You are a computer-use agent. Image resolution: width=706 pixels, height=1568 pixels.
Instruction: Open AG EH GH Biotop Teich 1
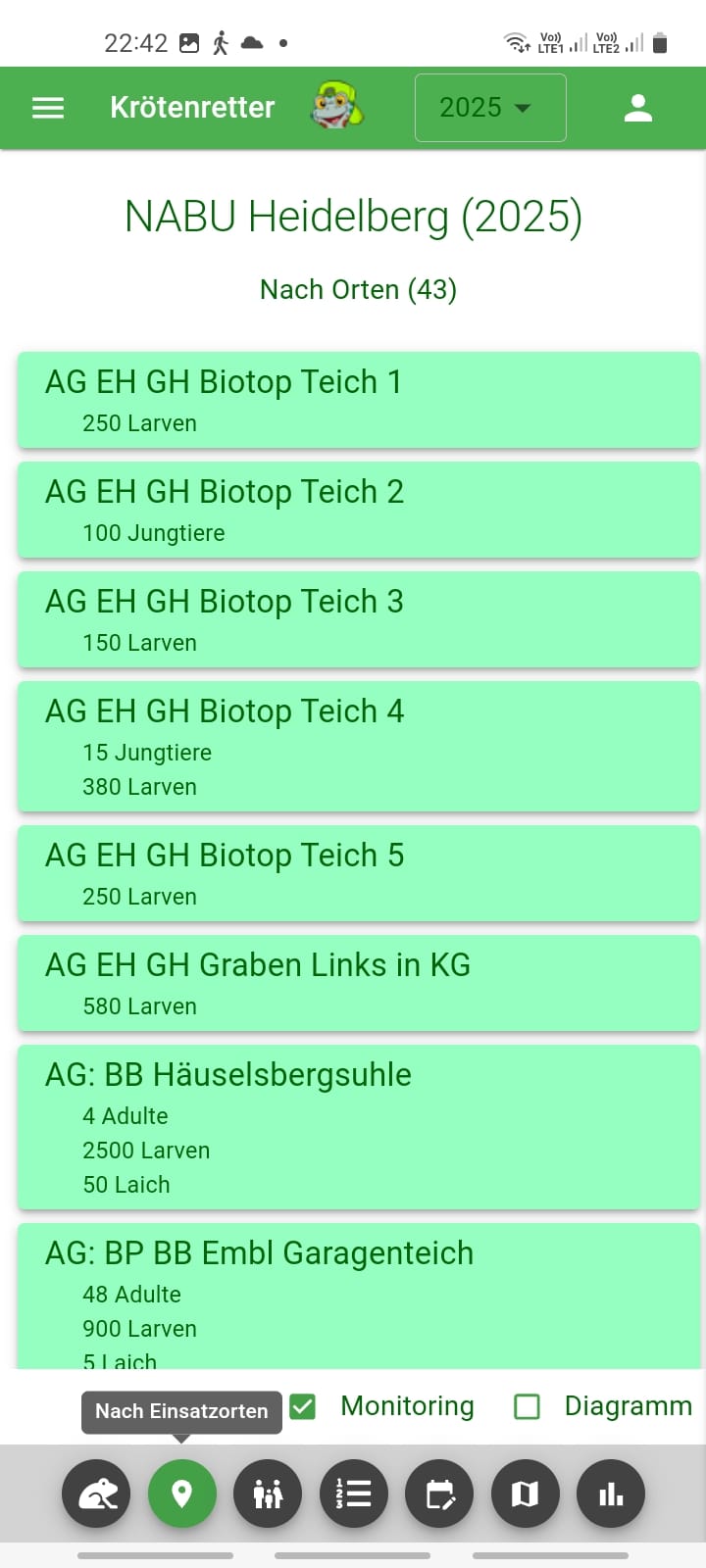pyautogui.click(x=359, y=401)
